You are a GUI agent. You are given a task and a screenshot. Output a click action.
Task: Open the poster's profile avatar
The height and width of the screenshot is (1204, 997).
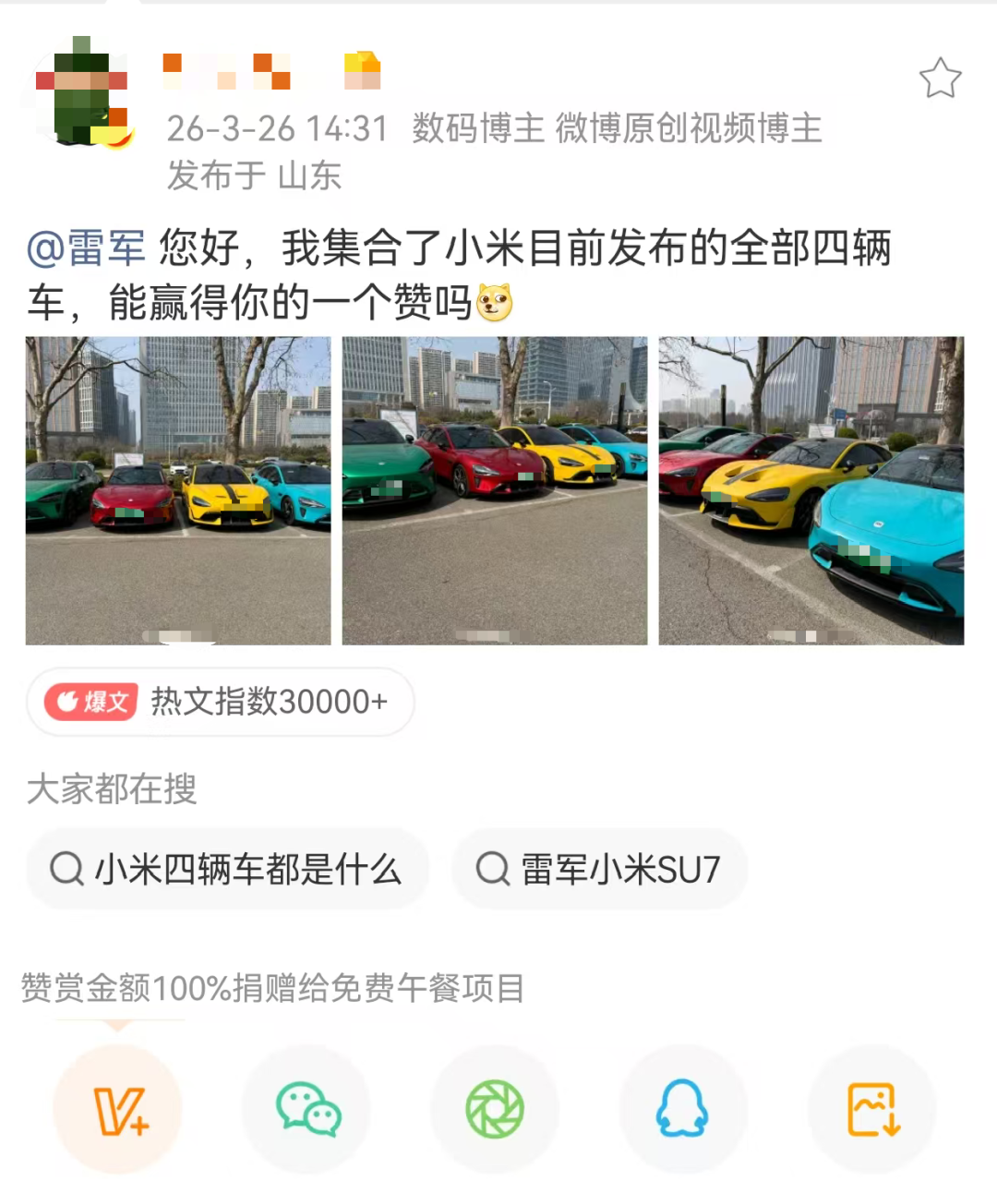tap(83, 91)
